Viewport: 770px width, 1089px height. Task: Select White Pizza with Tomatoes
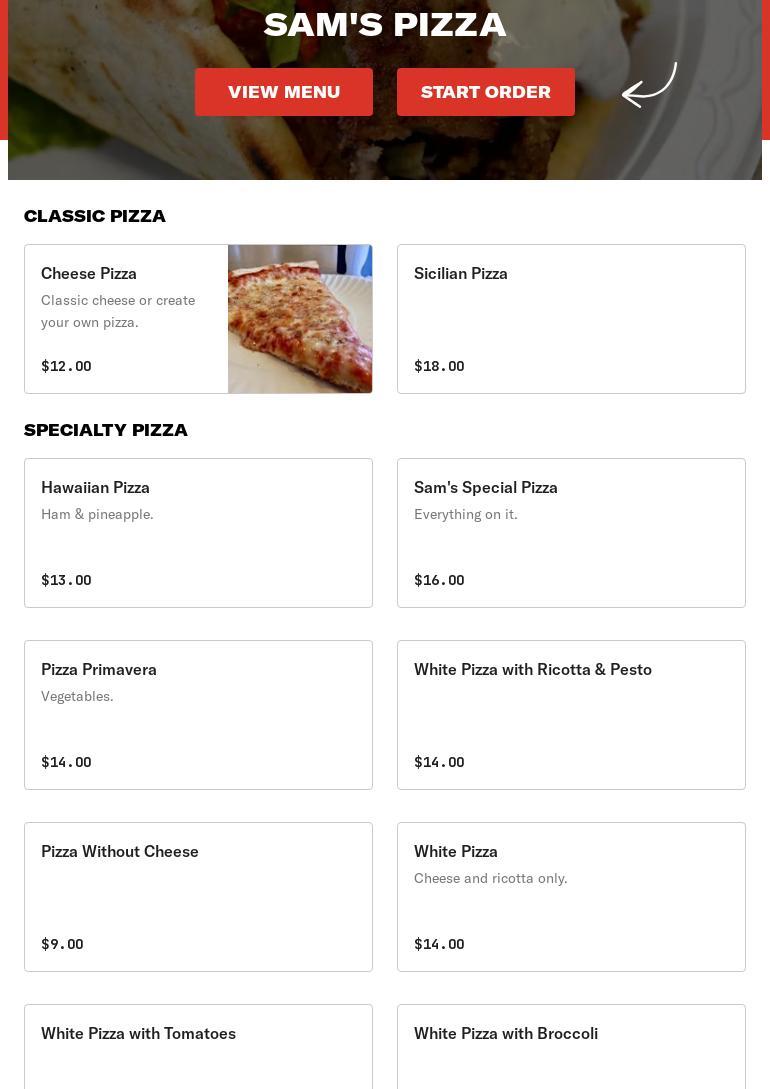pyautogui.click(x=198, y=1045)
